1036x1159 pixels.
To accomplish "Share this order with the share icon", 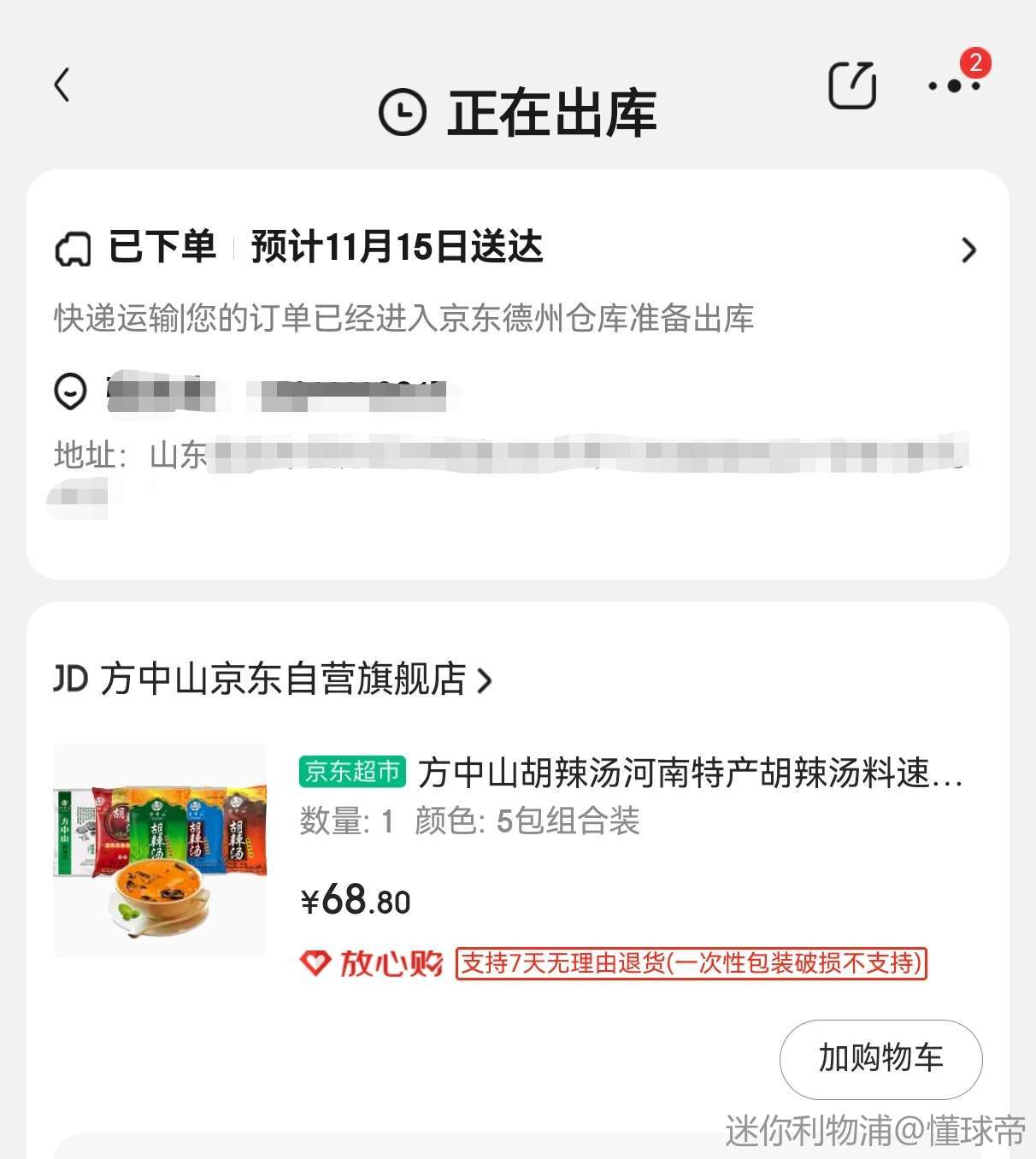I will coord(852,85).
